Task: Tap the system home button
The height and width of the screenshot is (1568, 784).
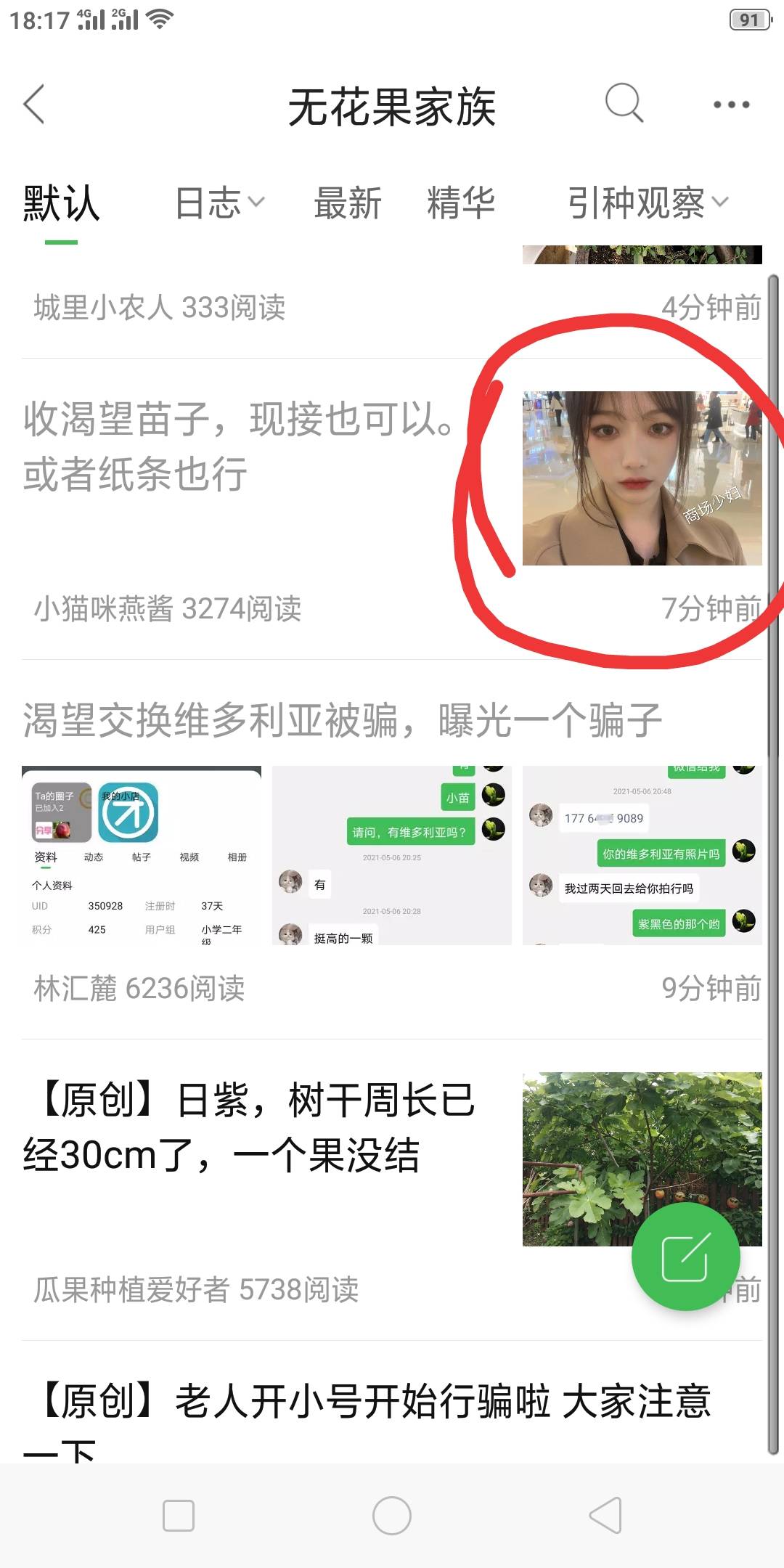Action: click(x=392, y=1516)
